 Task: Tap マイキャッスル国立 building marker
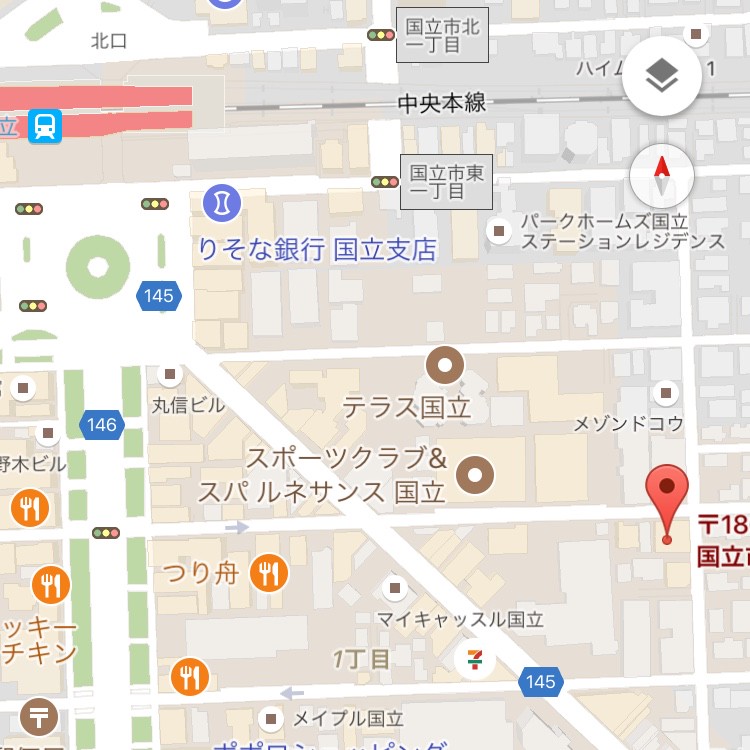[396, 587]
